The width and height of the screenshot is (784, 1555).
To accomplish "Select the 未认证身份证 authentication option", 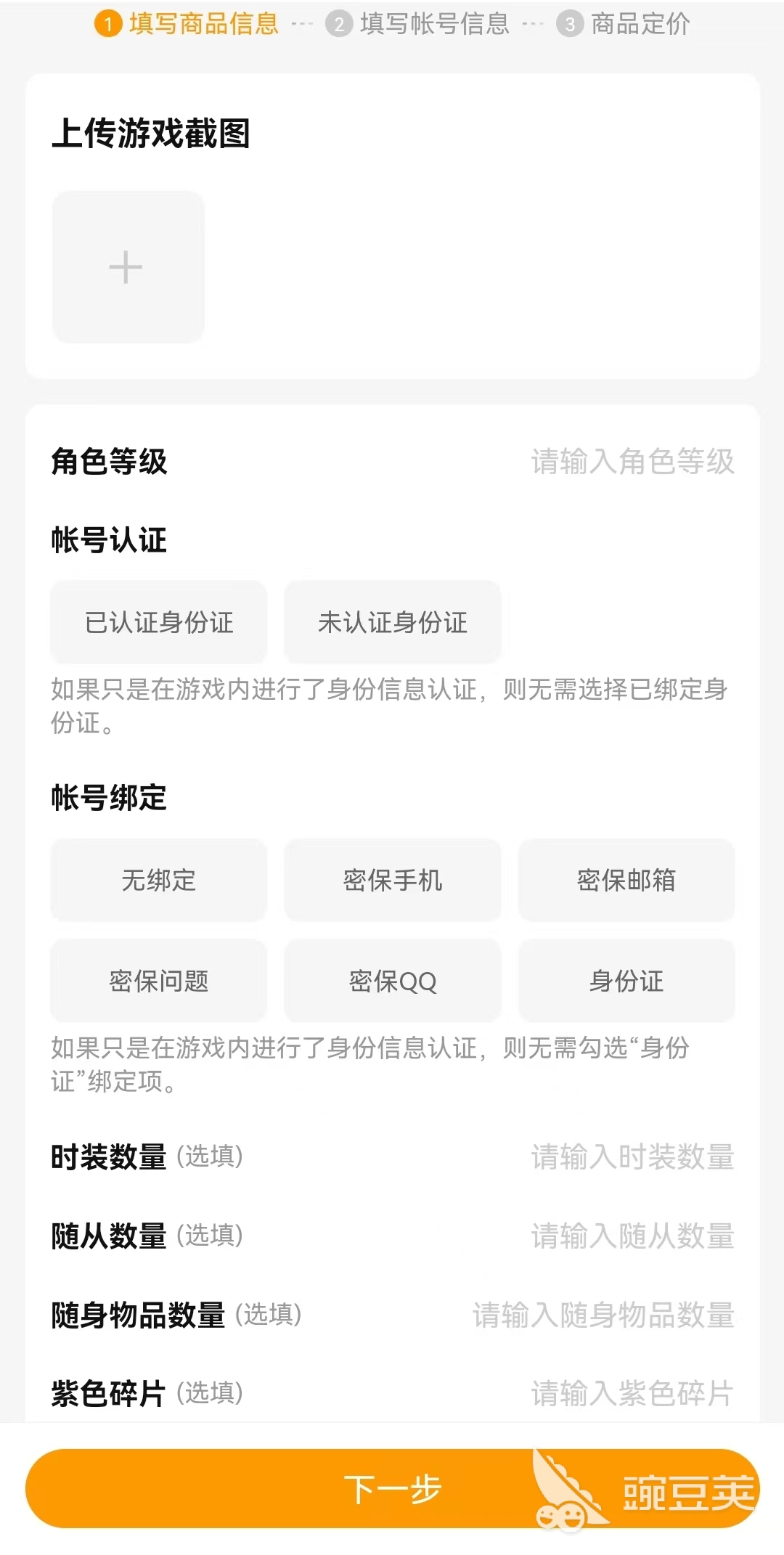I will pos(393,623).
